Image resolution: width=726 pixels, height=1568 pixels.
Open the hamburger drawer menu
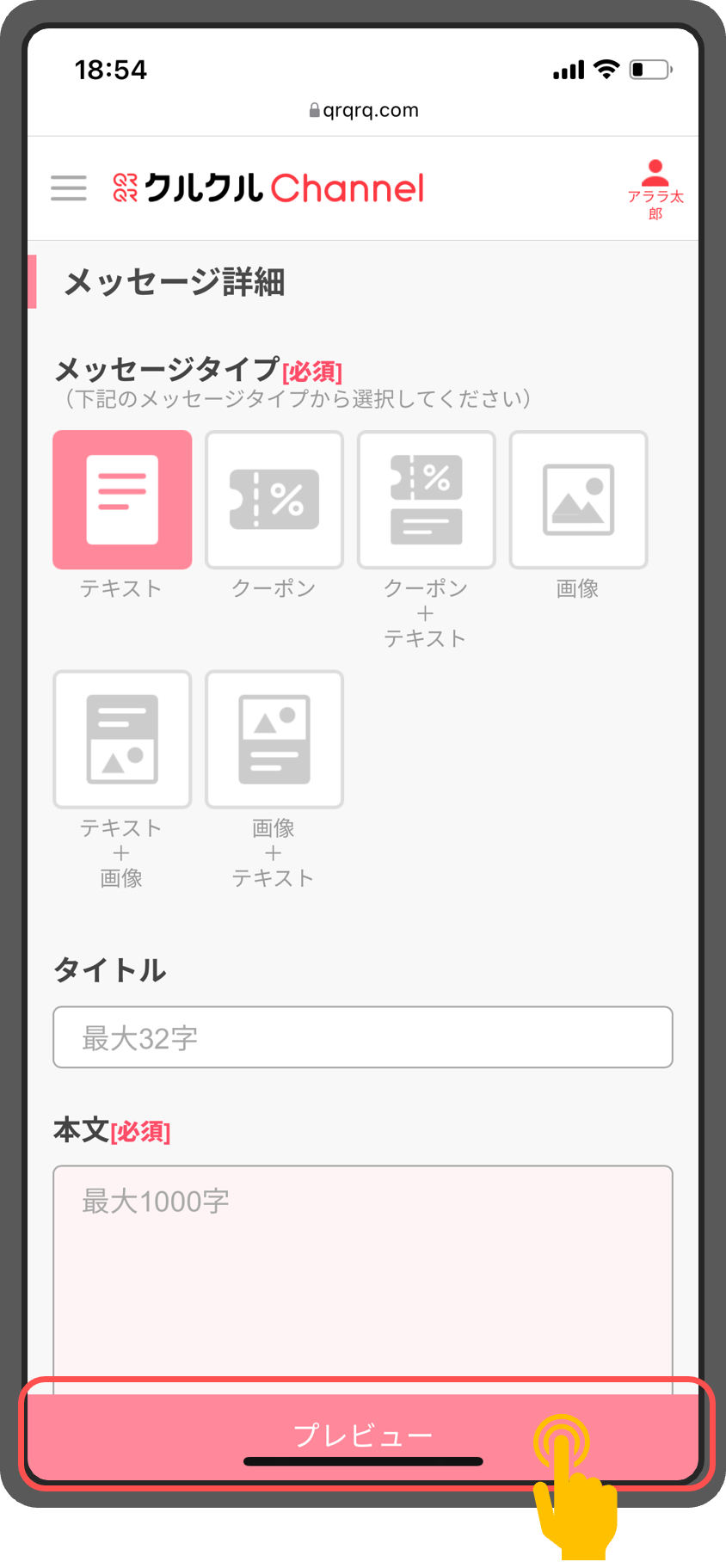point(69,188)
